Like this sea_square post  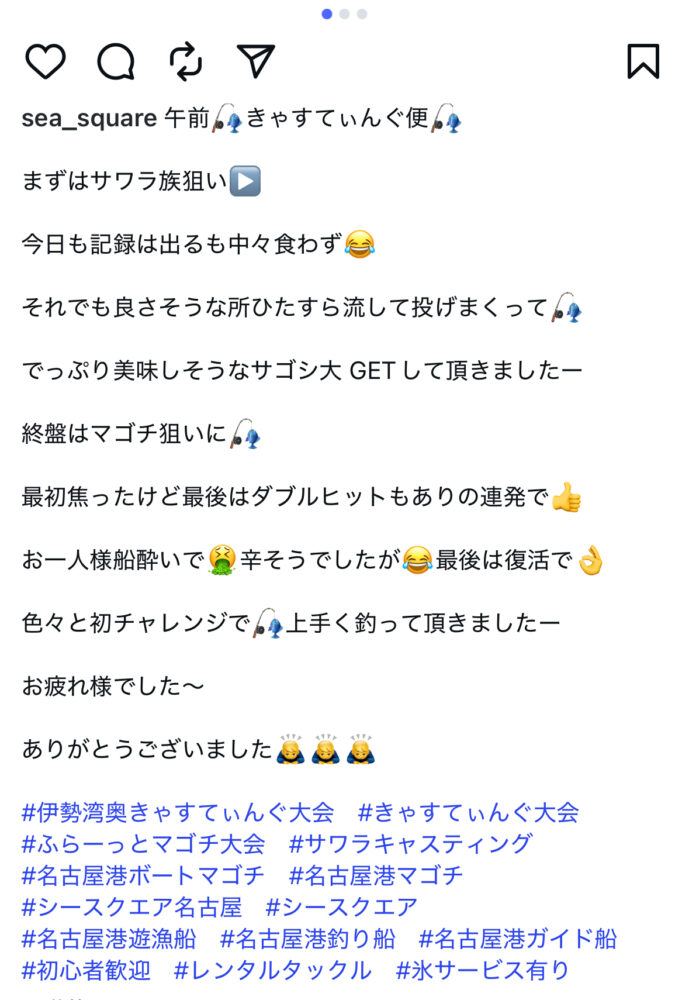45,62
